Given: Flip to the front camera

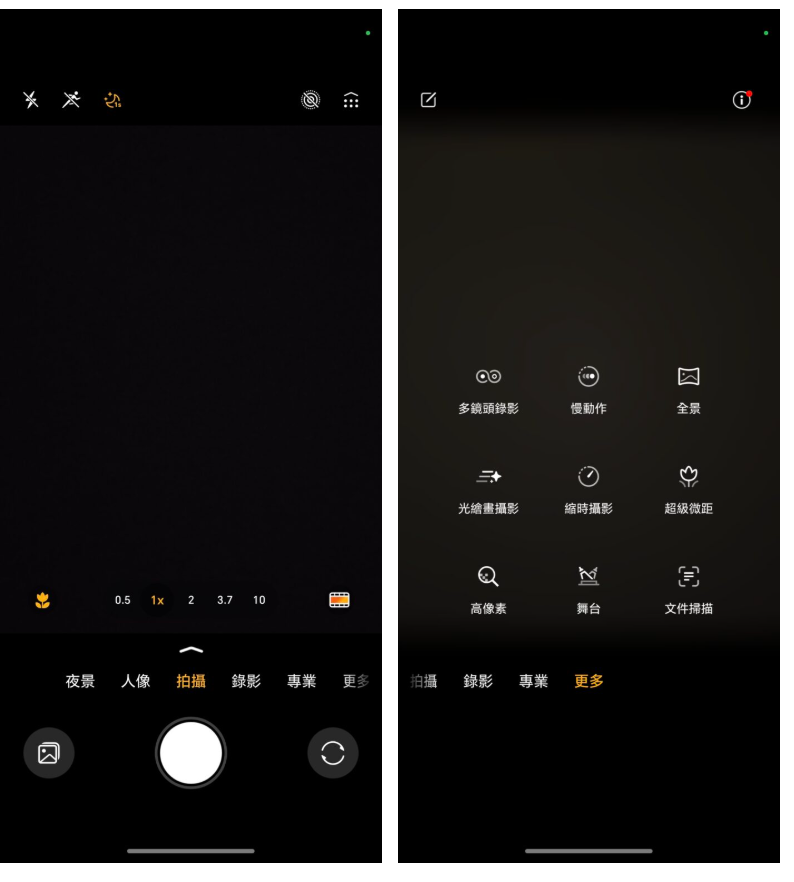Looking at the screenshot, I should coord(332,753).
